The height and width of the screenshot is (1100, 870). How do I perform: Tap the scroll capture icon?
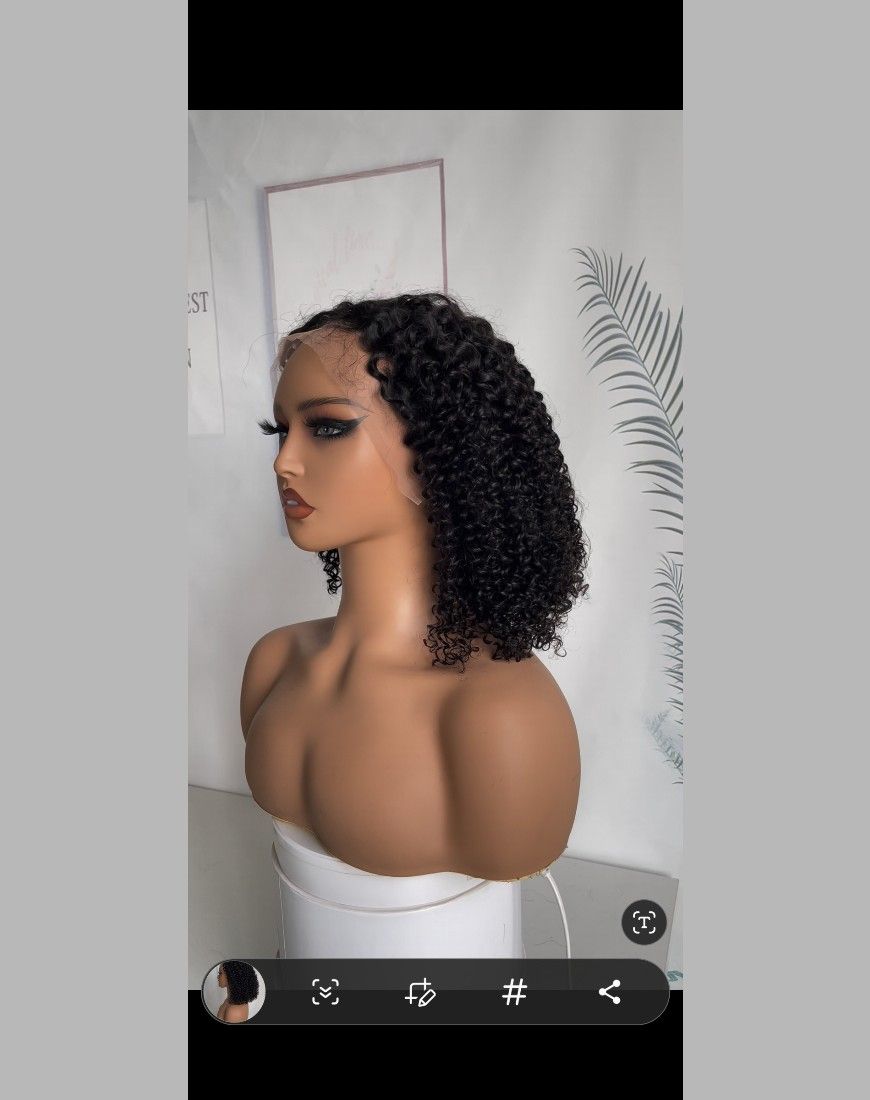(x=325, y=992)
